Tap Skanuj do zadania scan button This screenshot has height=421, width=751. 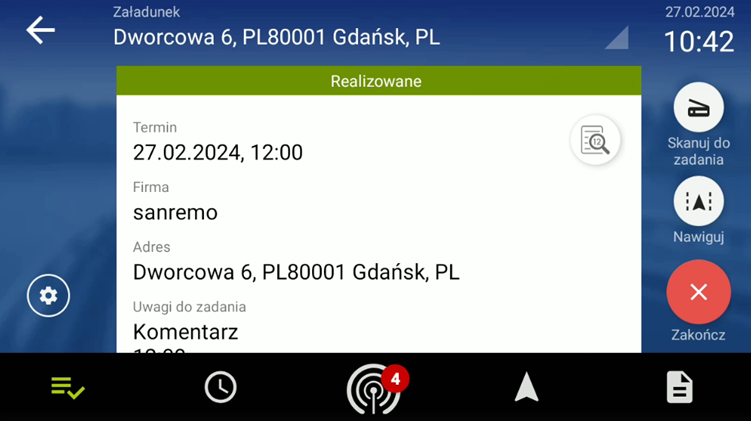point(698,108)
